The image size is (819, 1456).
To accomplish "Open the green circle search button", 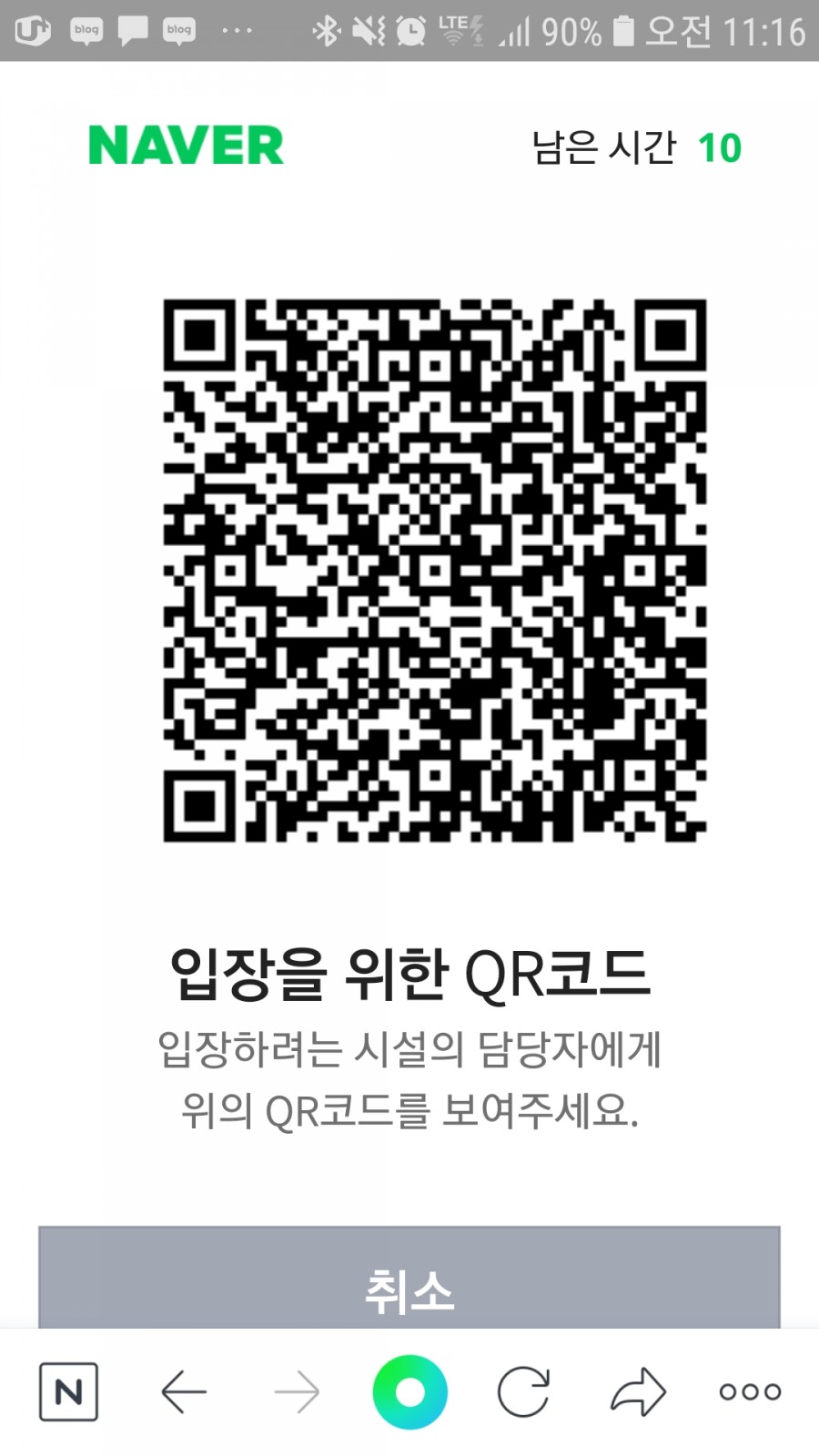I will pyautogui.click(x=409, y=1391).
